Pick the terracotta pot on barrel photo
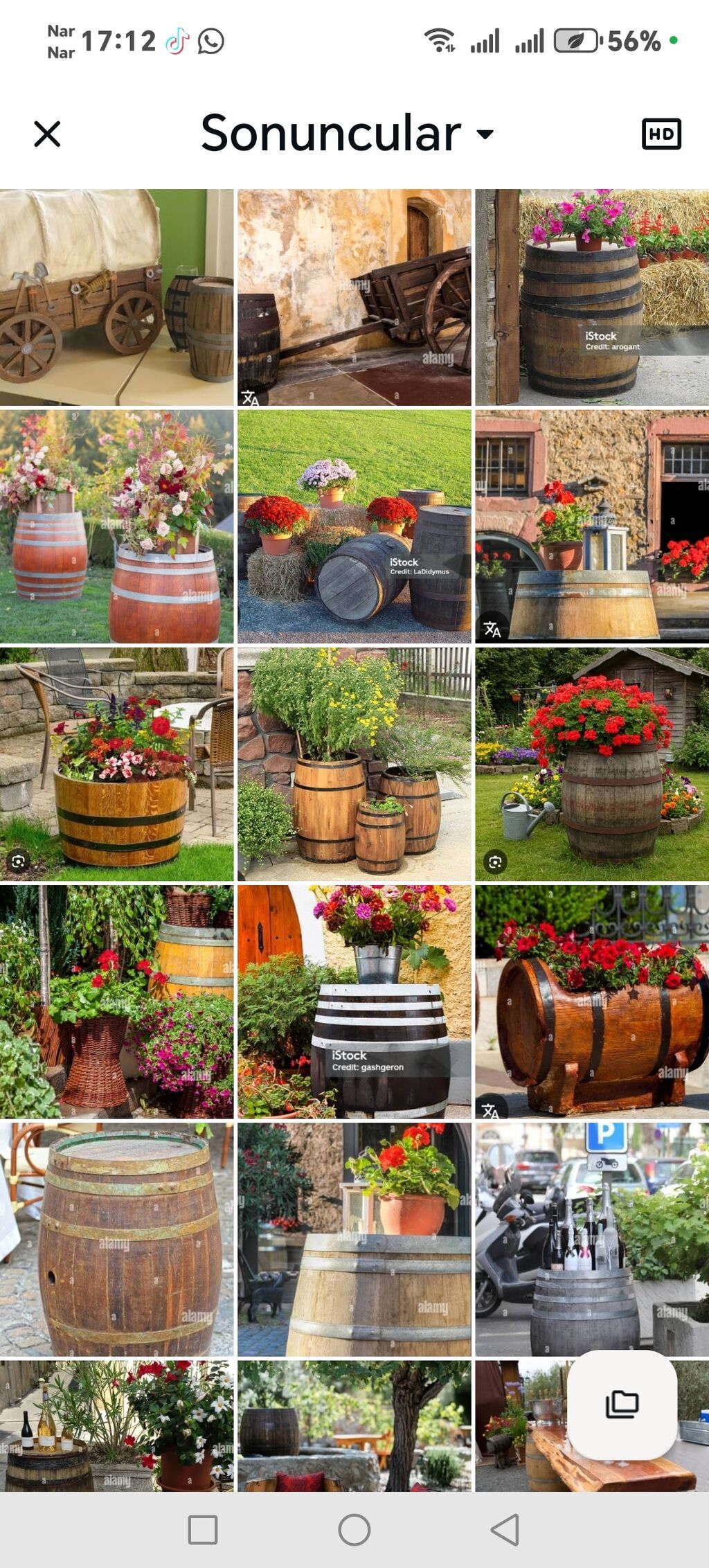709x1568 pixels. (354, 1239)
